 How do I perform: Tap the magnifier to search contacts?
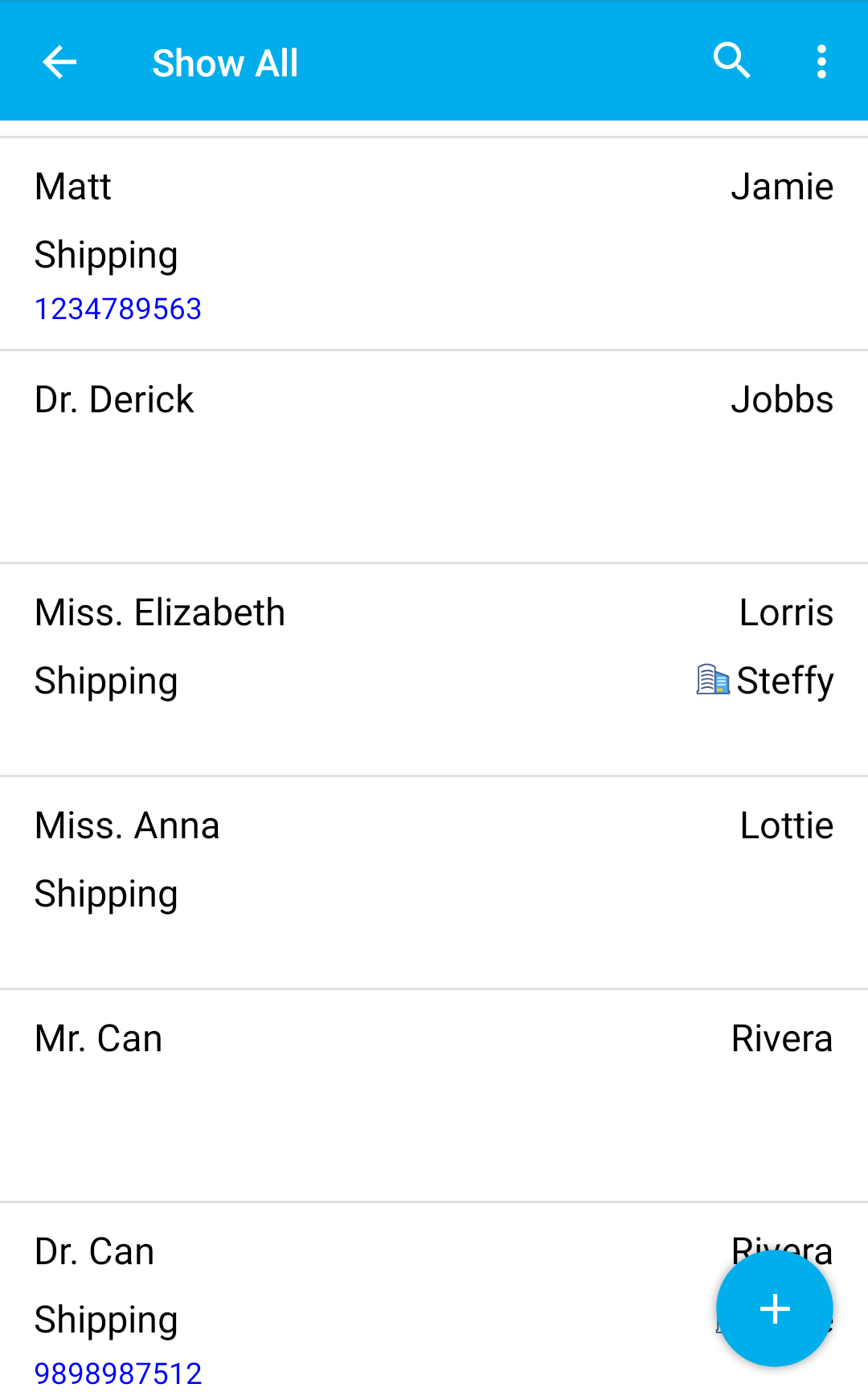pyautogui.click(x=731, y=60)
